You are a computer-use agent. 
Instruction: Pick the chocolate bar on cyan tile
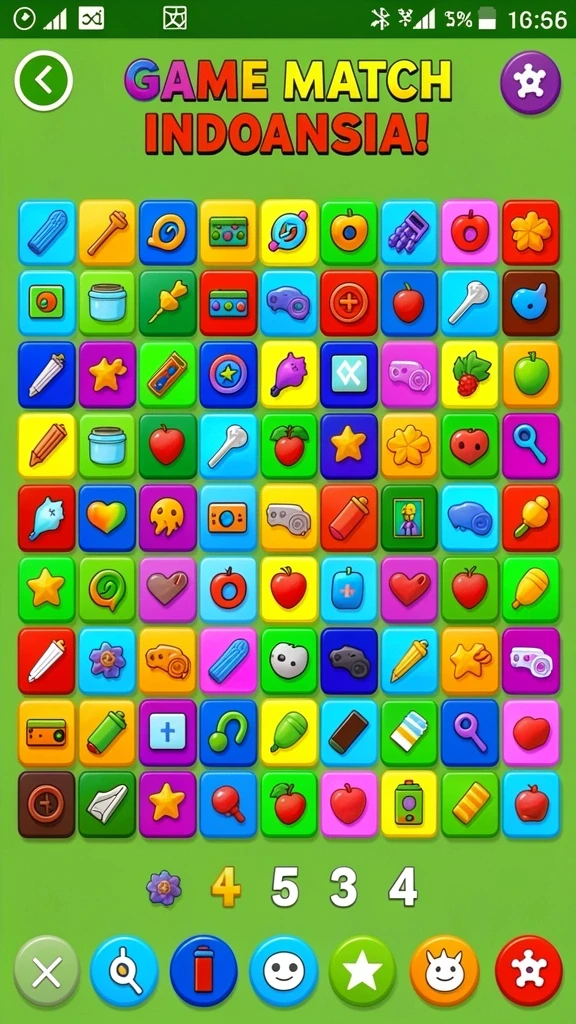pos(349,732)
